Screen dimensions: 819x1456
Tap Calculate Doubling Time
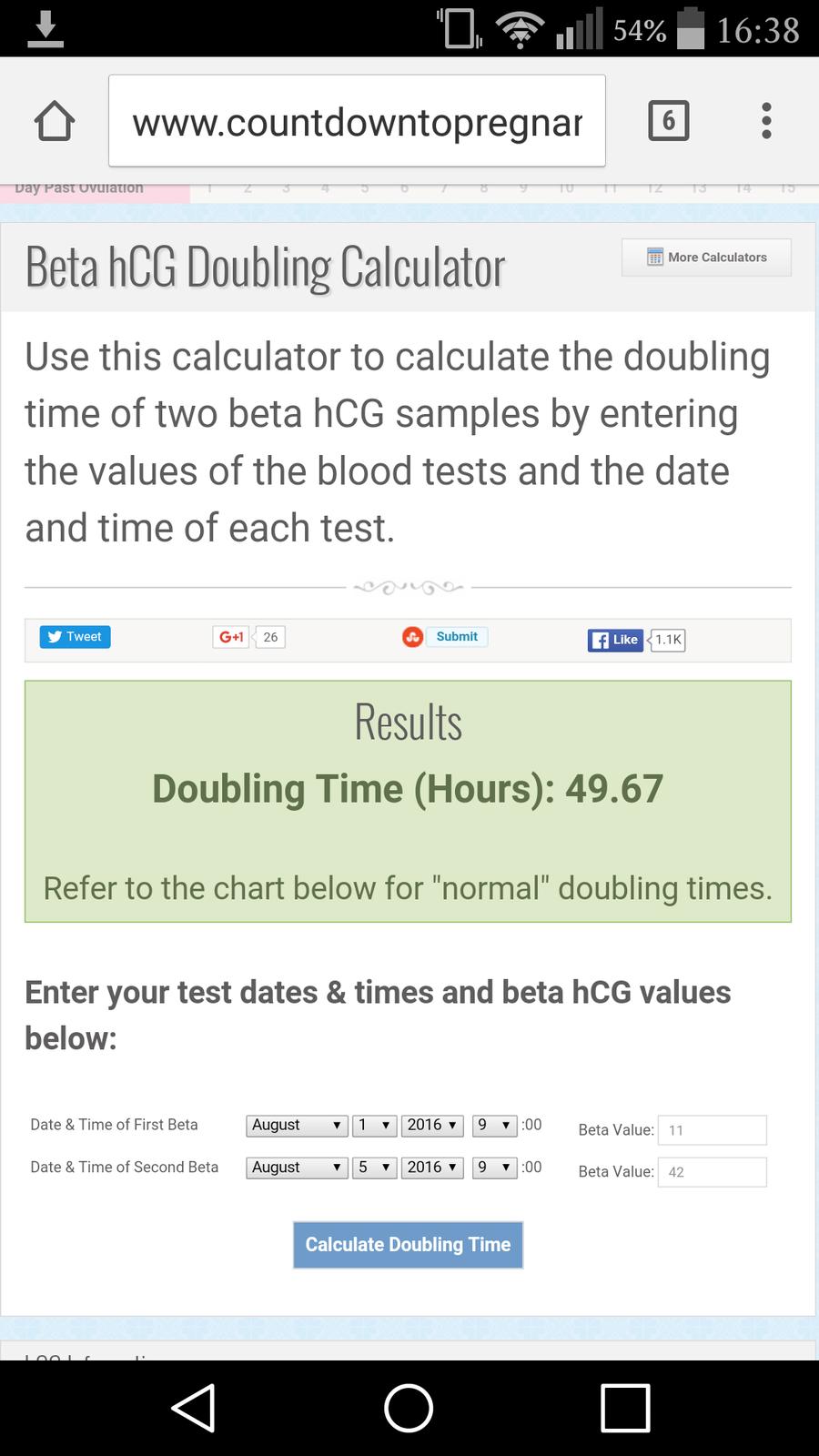[x=408, y=1245]
